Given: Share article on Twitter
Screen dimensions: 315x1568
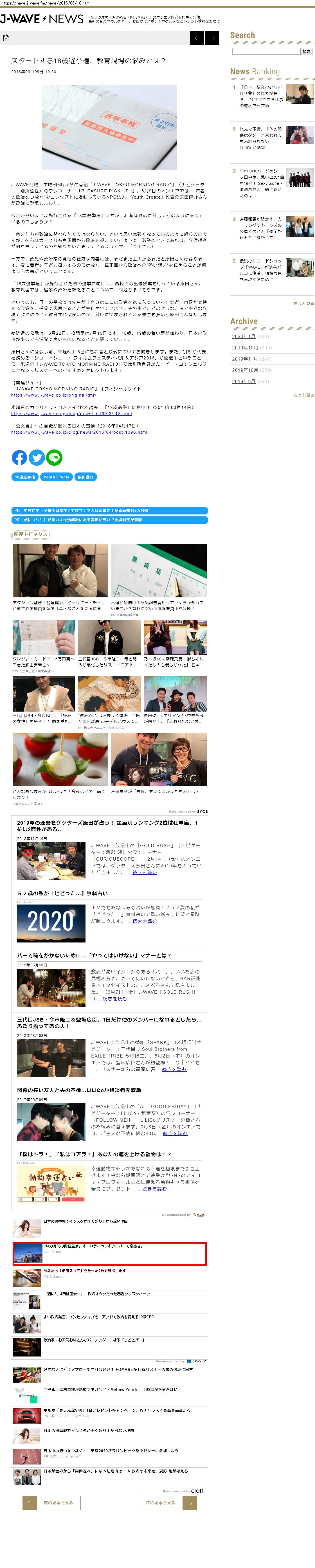Looking at the screenshot, I should (37, 457).
